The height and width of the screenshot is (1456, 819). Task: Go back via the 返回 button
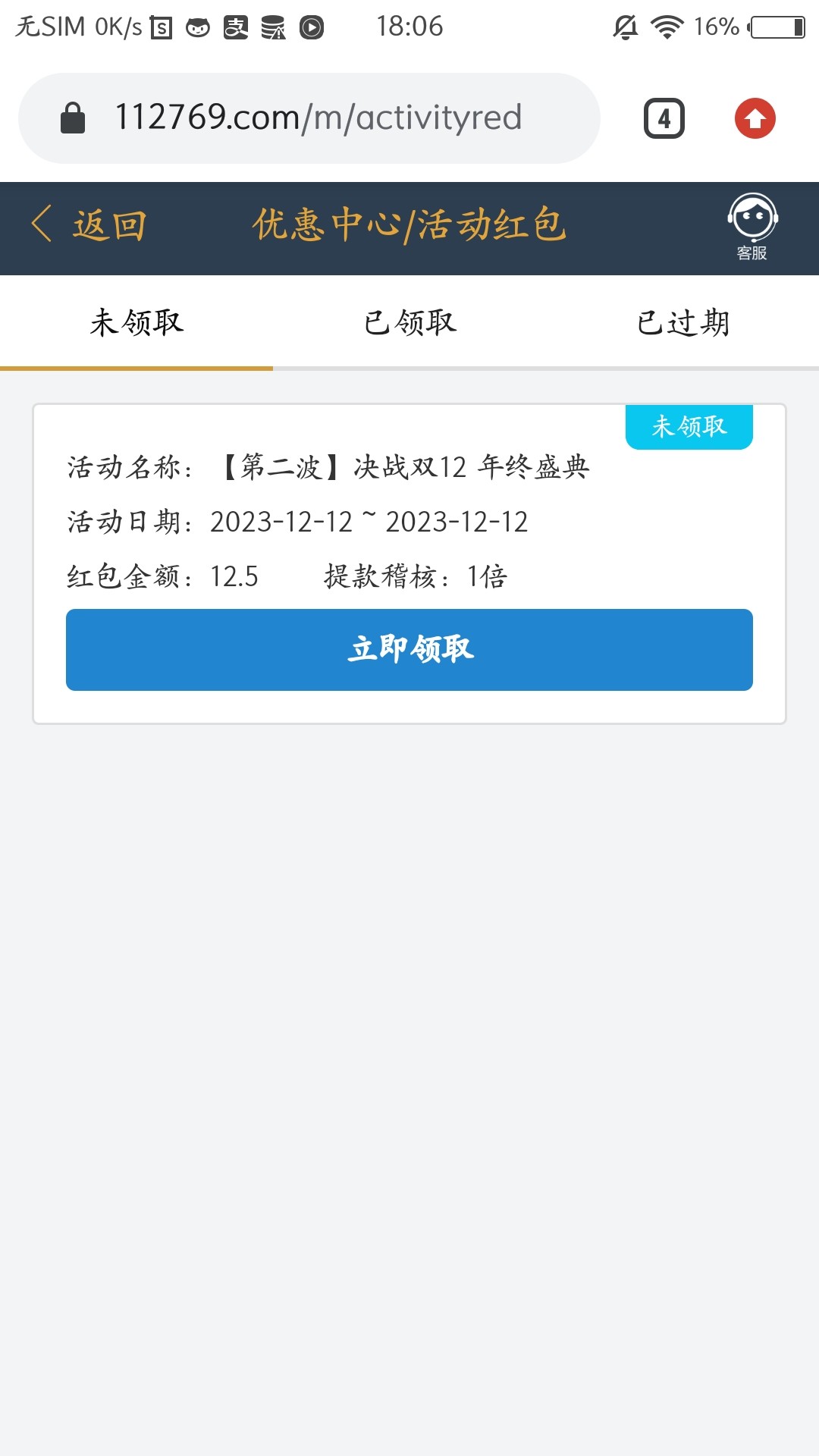[x=89, y=225]
